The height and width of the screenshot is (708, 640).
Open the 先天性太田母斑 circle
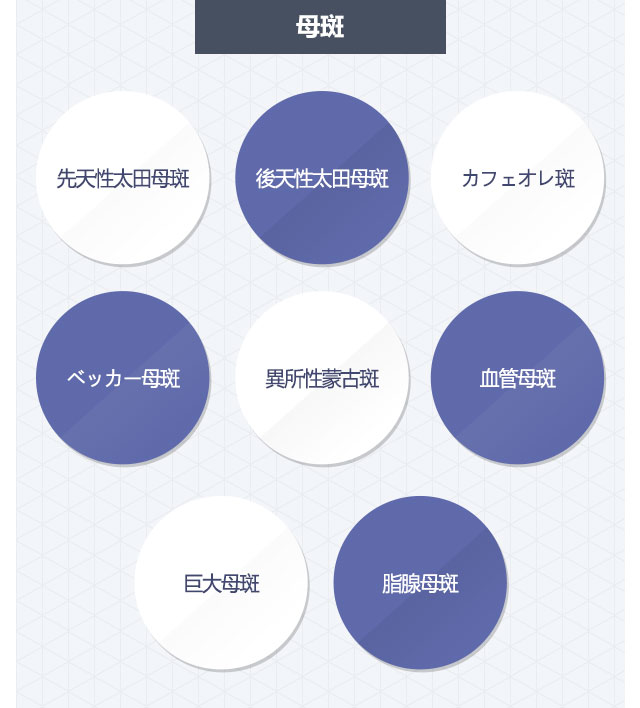coord(122,178)
